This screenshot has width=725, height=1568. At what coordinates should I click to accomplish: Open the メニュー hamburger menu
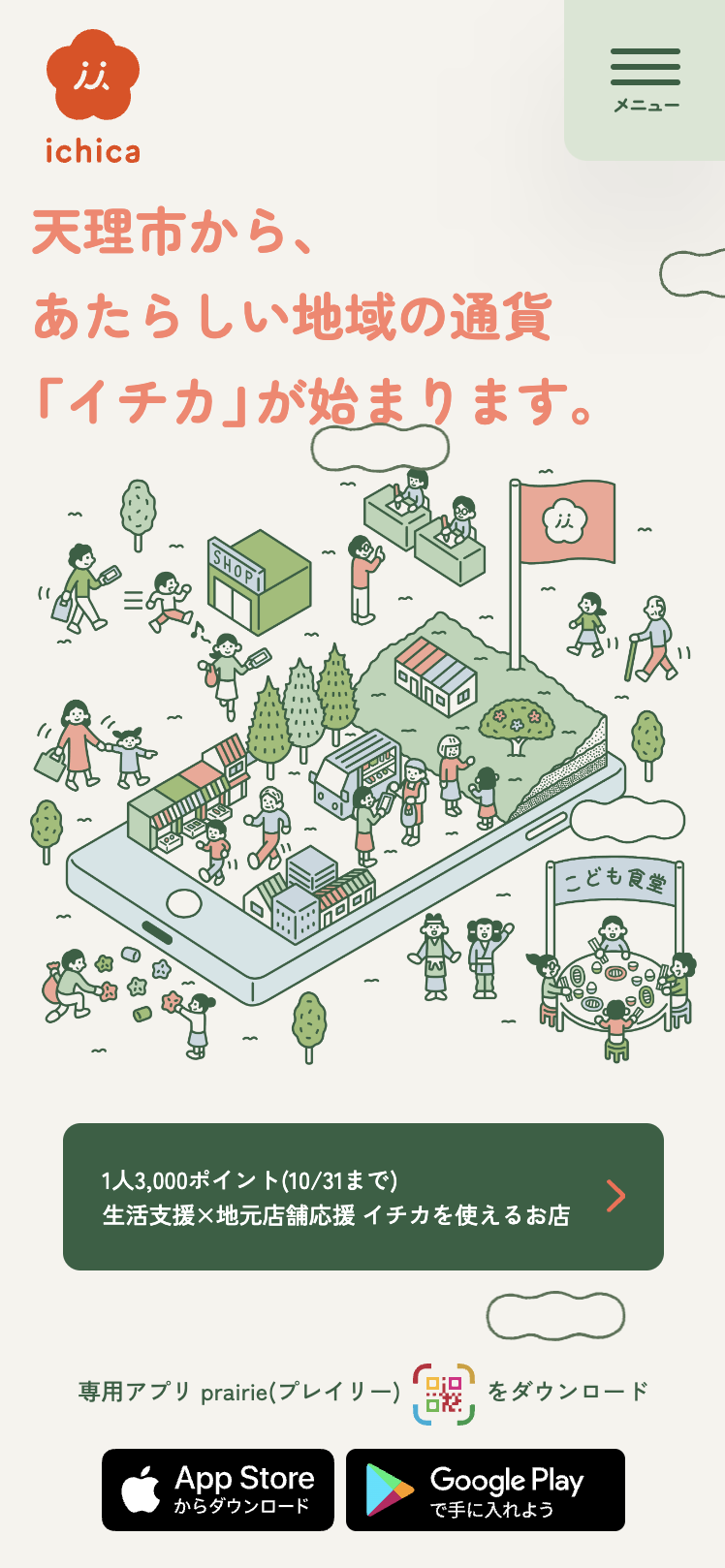(646, 79)
